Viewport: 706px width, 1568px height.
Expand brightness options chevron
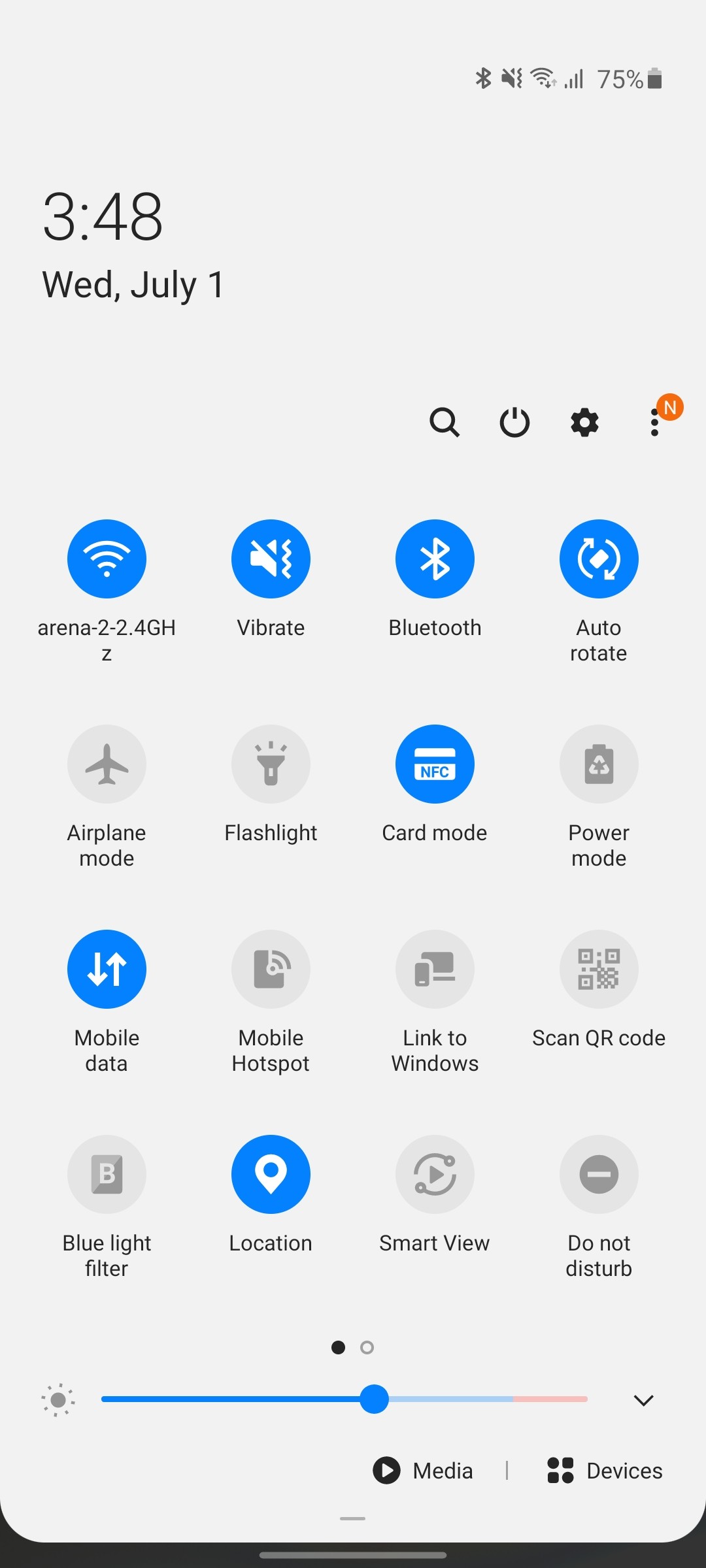pos(644,1400)
